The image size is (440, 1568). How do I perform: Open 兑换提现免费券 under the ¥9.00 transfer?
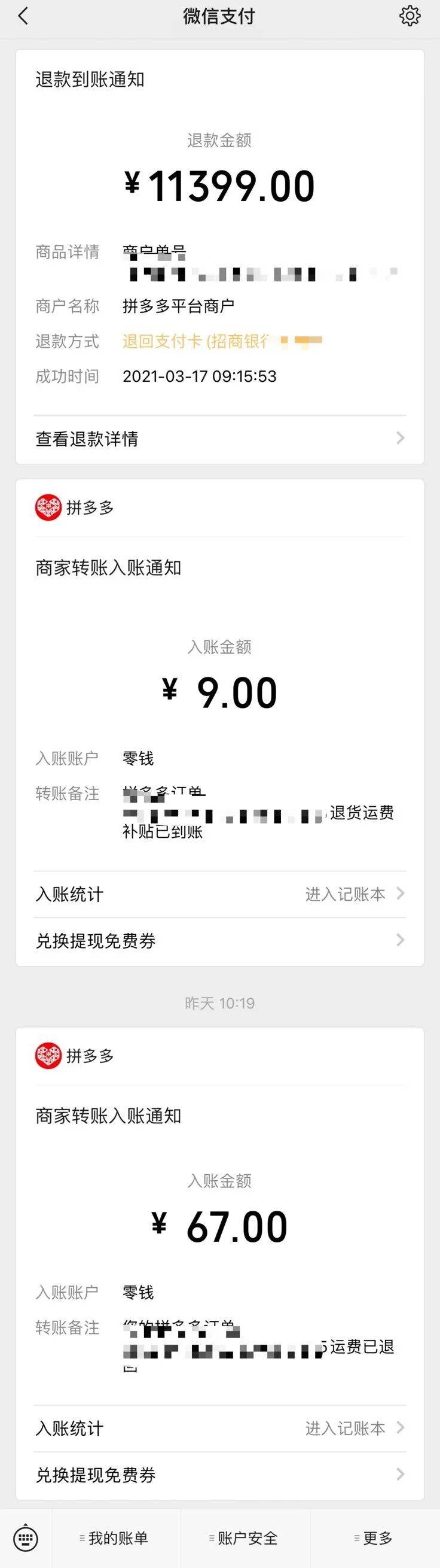(219, 940)
